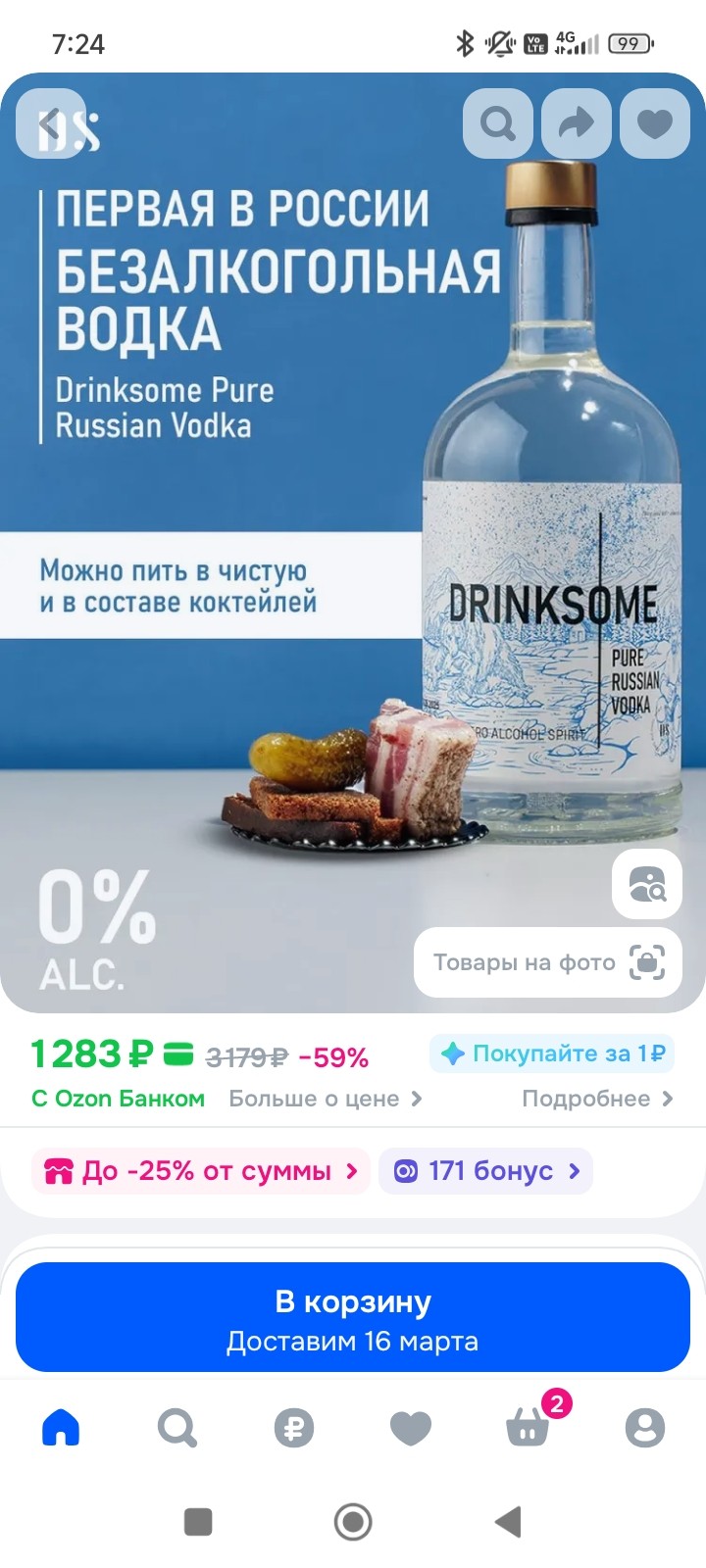Open До -25% от суммы chip
Viewport: 706px width, 1568px height.
point(201,1171)
